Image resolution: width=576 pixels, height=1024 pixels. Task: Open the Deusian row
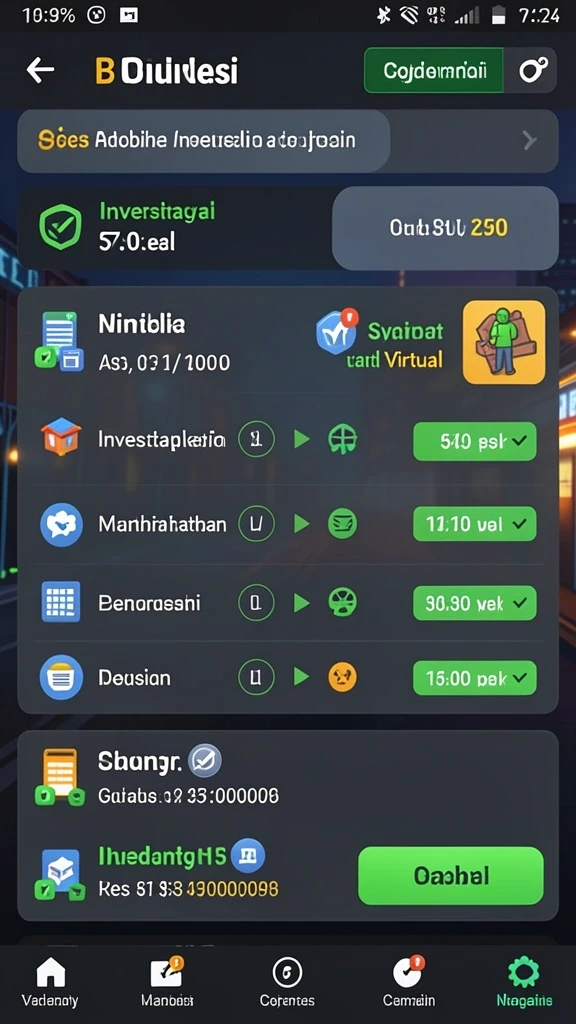tap(288, 678)
